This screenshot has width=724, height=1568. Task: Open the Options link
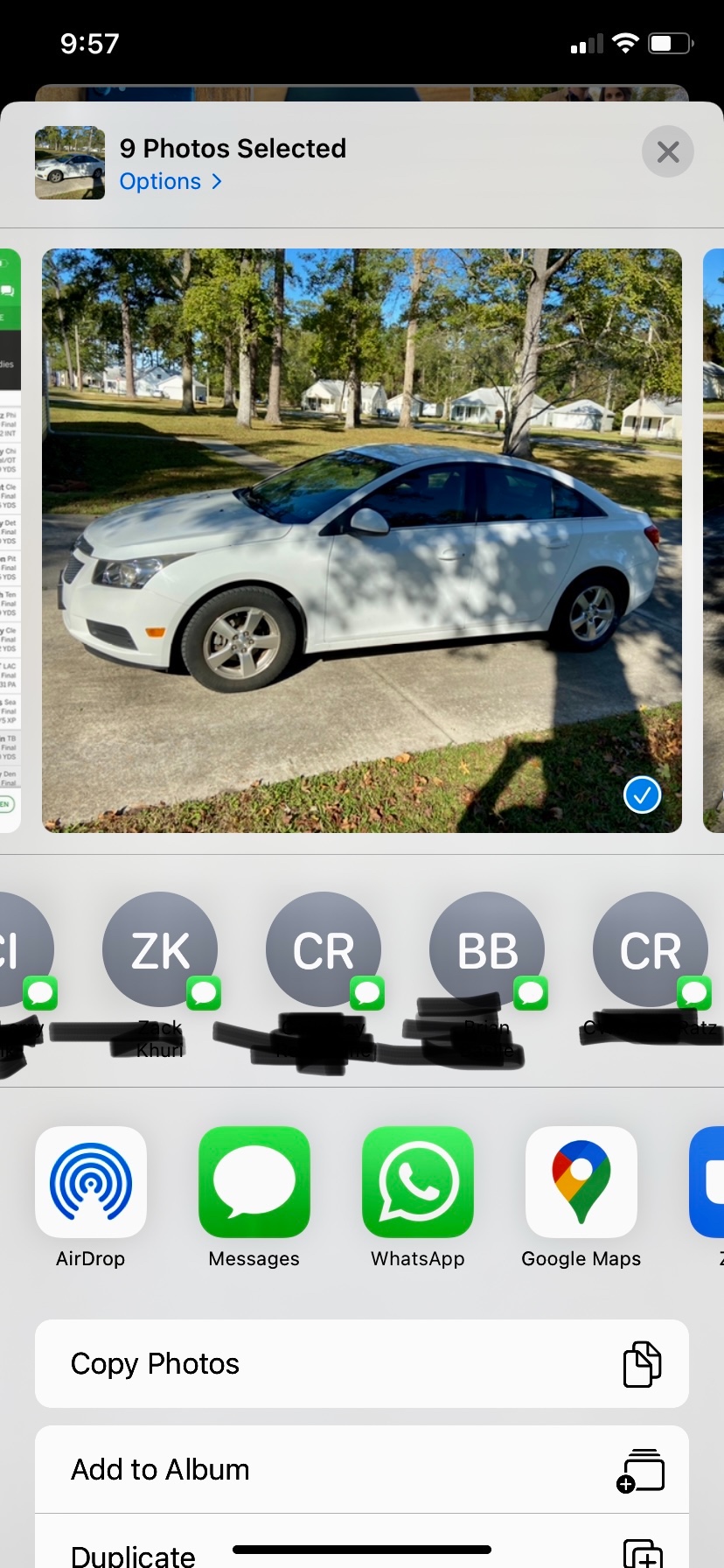click(171, 181)
